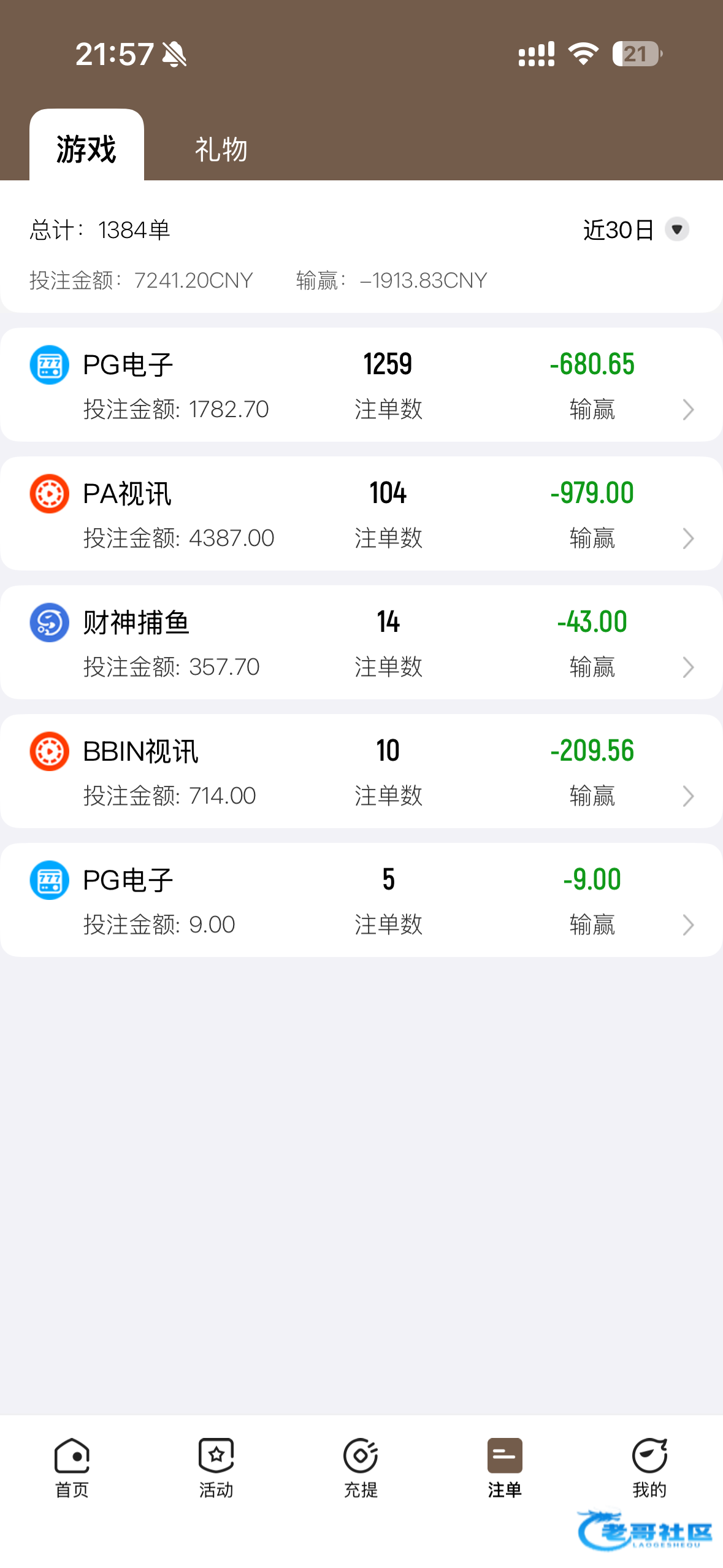Switch to the 礼物 tab
Image resolution: width=723 pixels, height=1568 pixels.
pos(221,149)
